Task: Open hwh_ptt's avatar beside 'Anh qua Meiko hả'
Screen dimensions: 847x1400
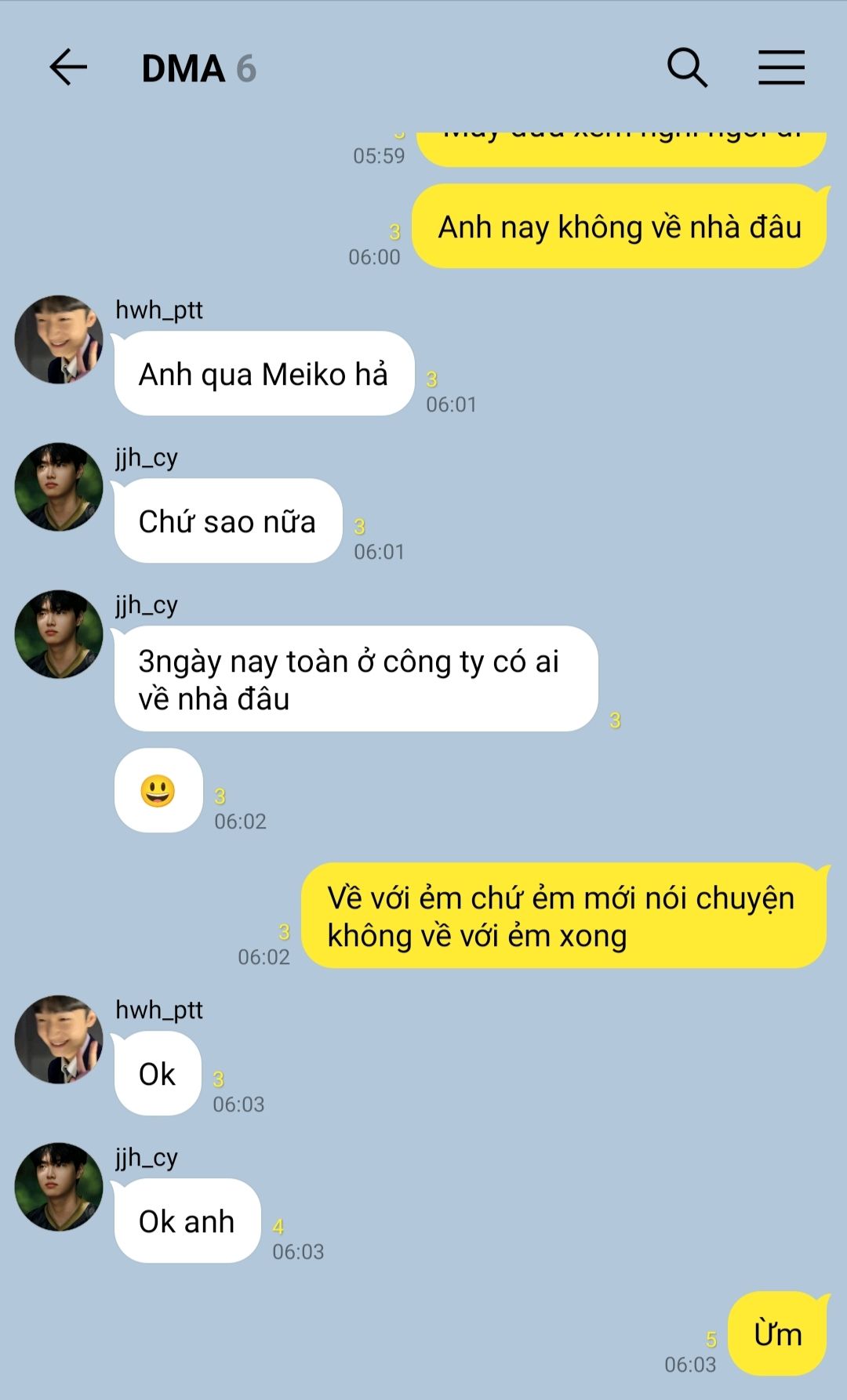Action: (x=59, y=339)
